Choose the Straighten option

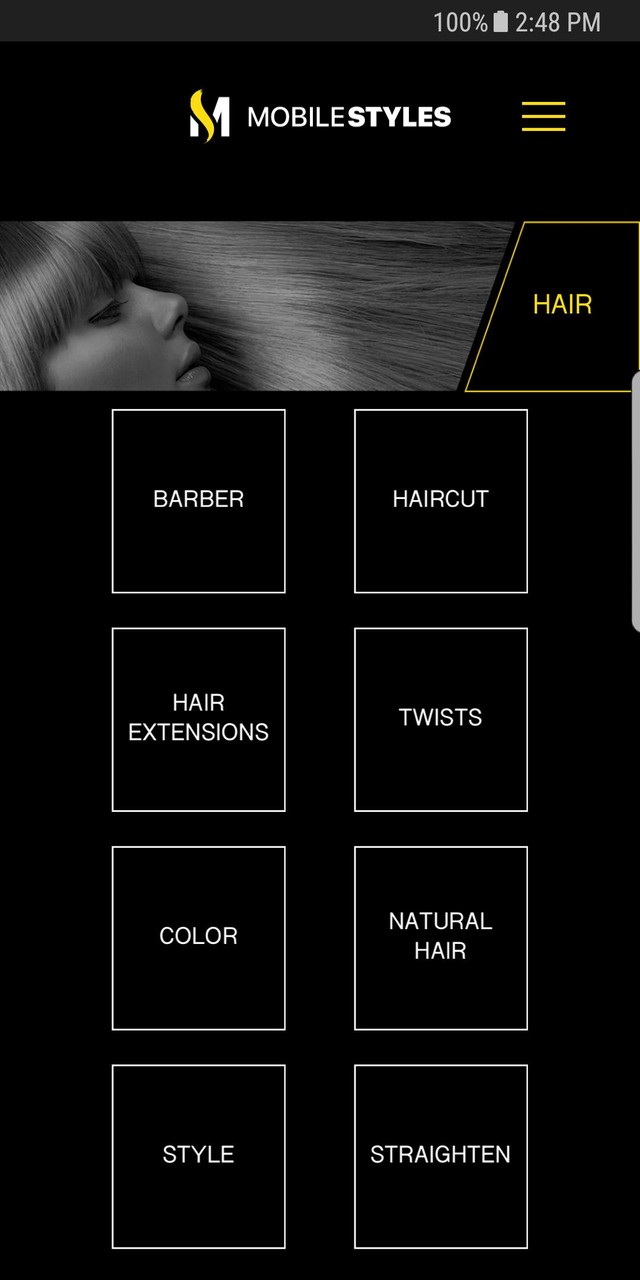click(x=440, y=1155)
